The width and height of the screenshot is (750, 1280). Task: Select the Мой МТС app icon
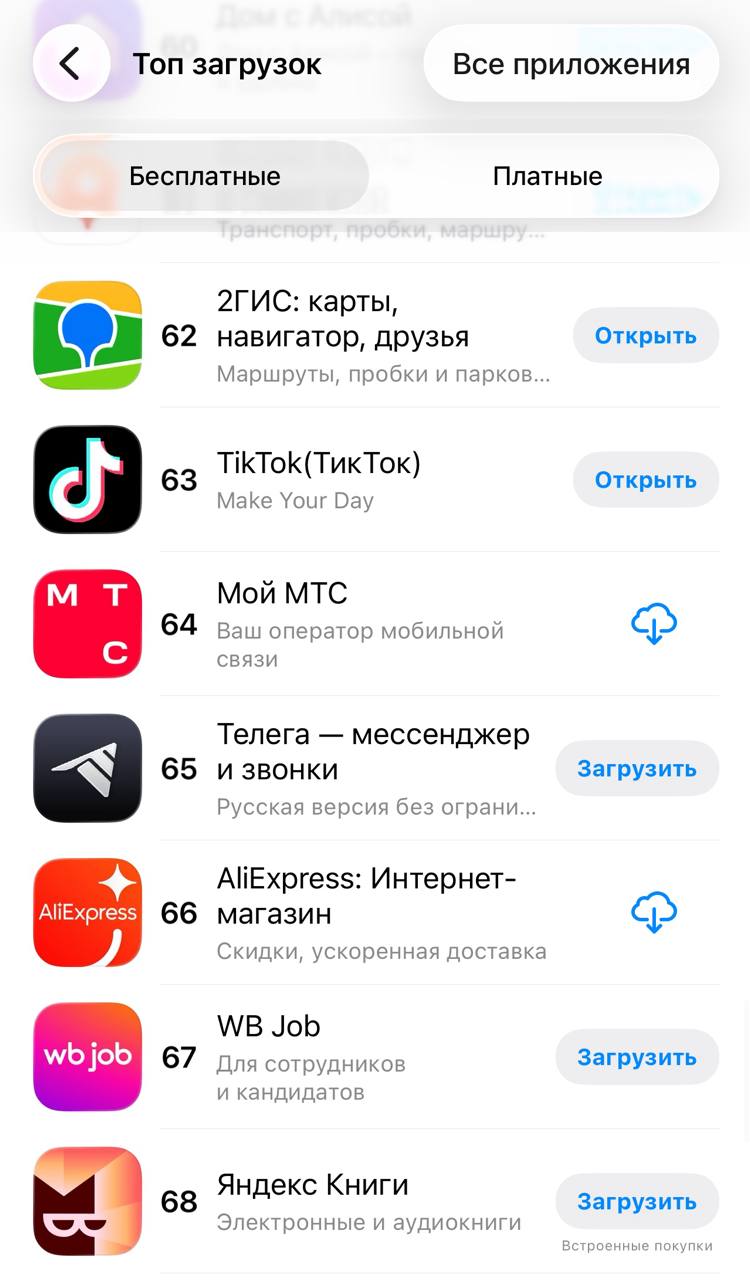point(86,623)
